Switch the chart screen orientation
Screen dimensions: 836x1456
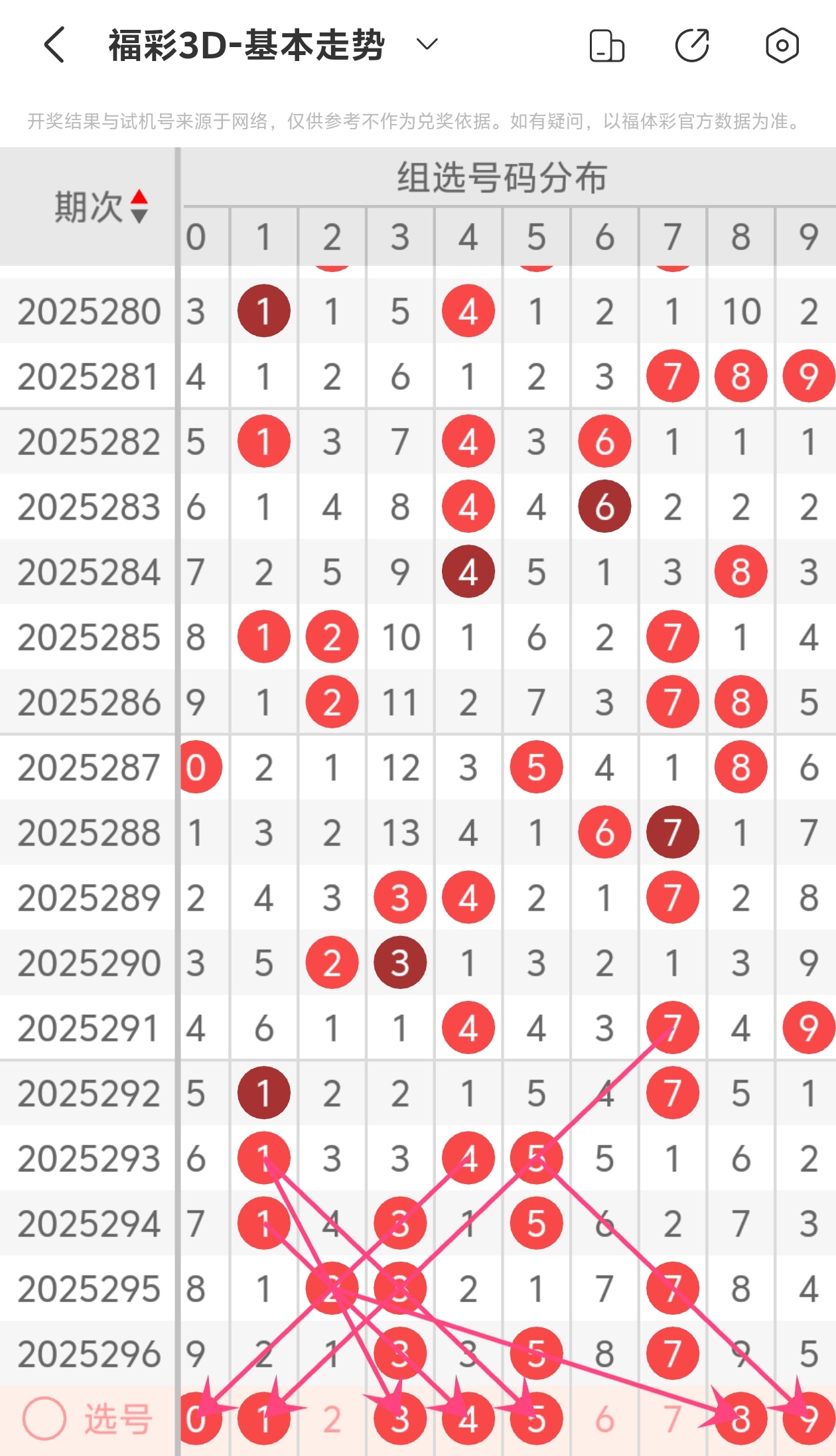pos(606,46)
